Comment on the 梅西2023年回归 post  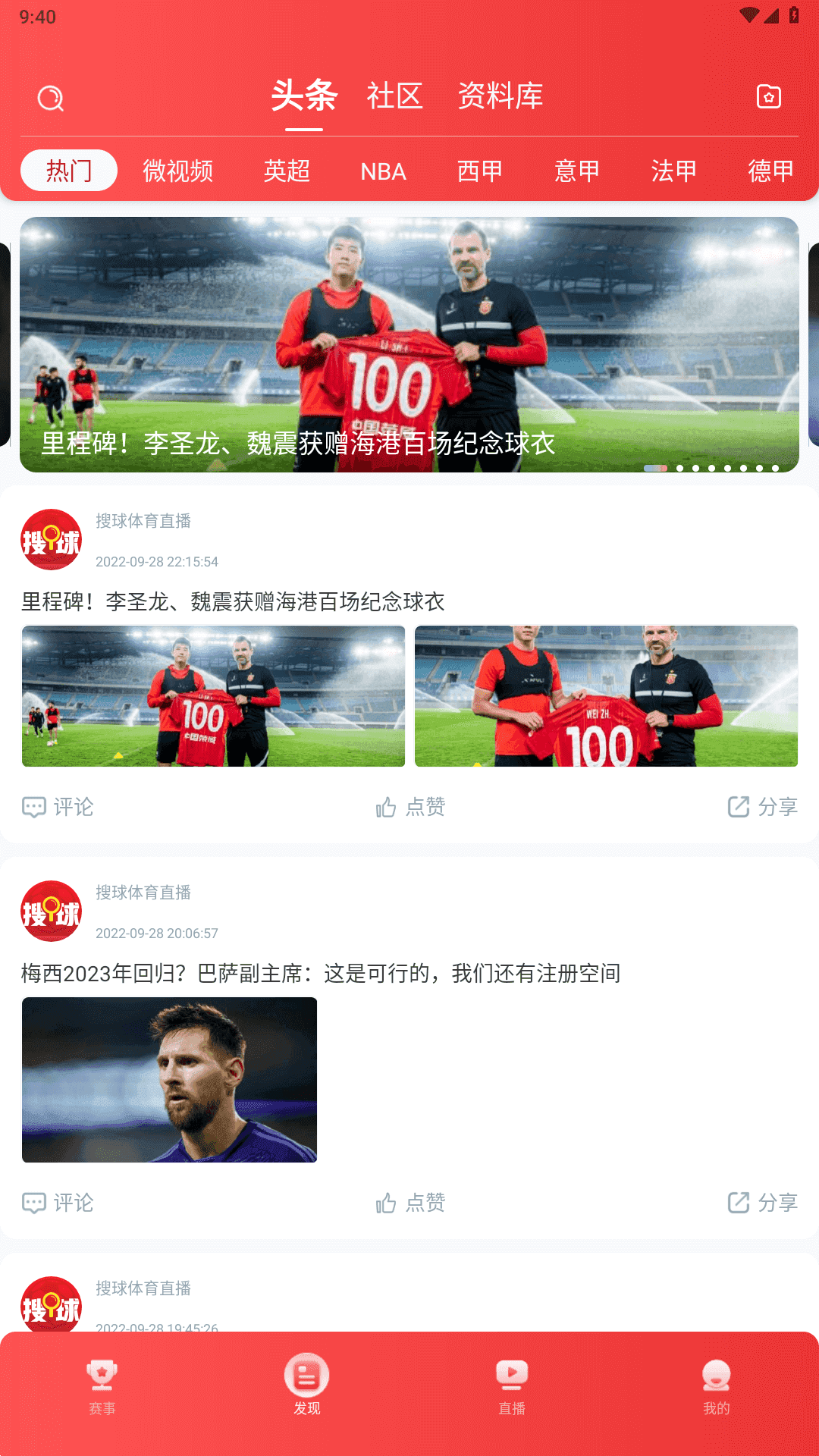click(58, 1203)
